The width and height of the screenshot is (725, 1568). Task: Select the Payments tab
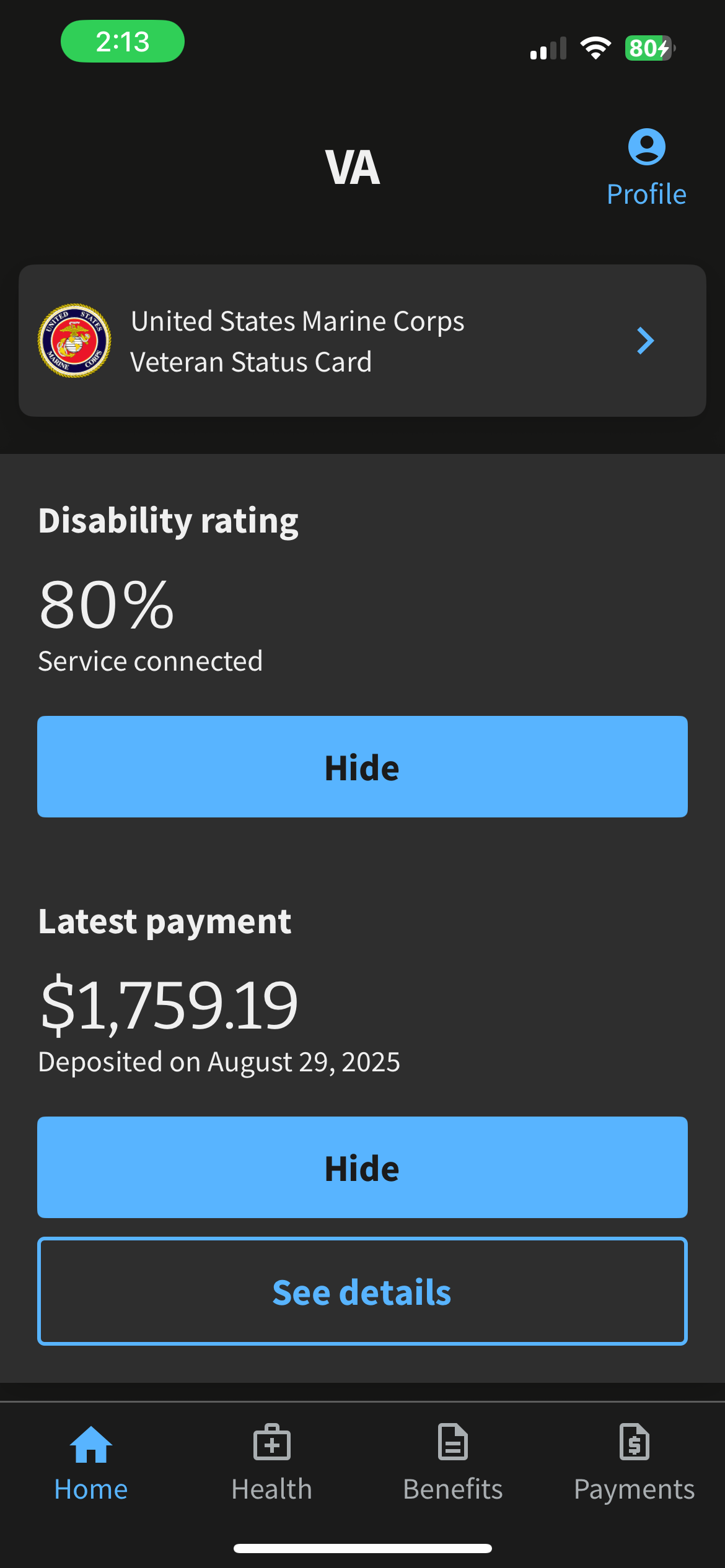tap(634, 1463)
